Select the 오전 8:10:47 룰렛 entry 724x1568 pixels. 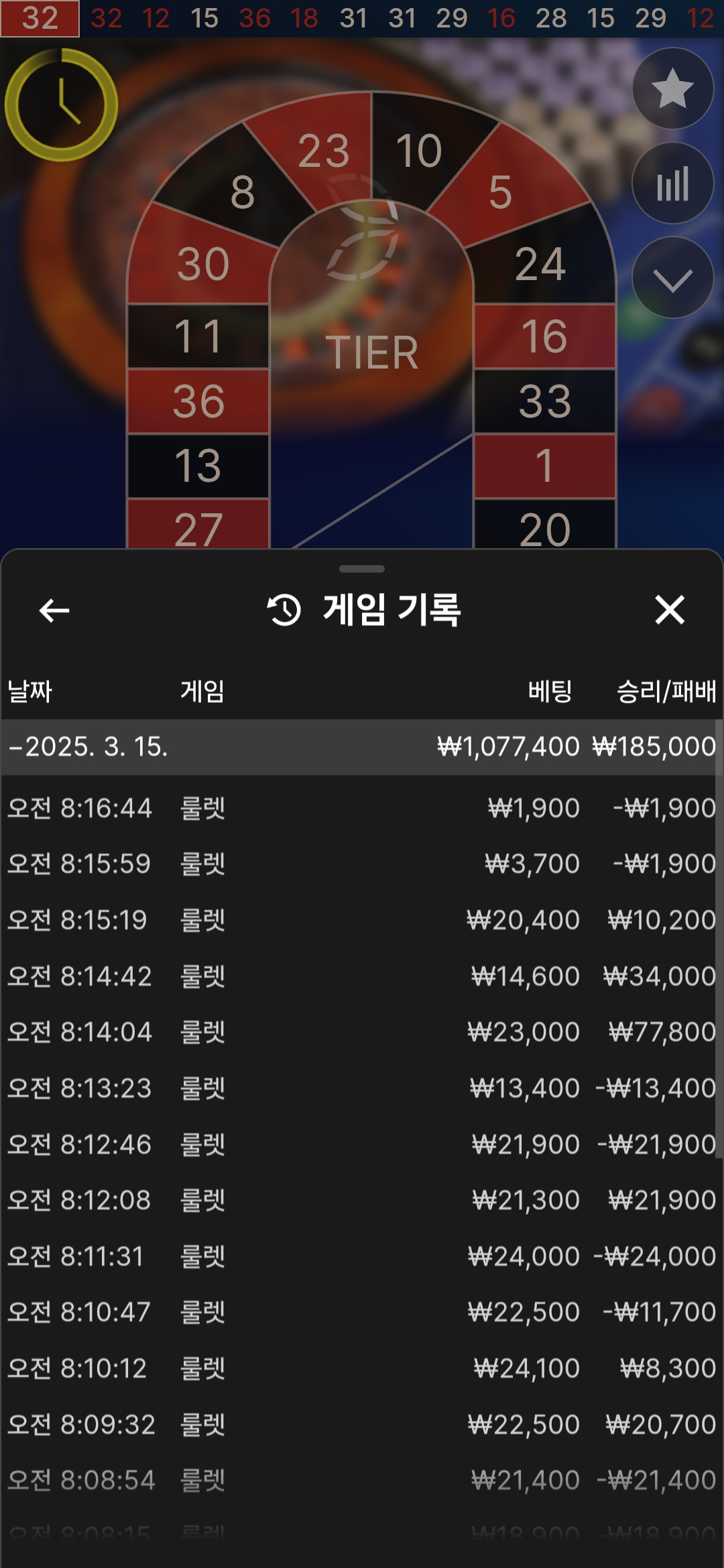pos(362,1312)
